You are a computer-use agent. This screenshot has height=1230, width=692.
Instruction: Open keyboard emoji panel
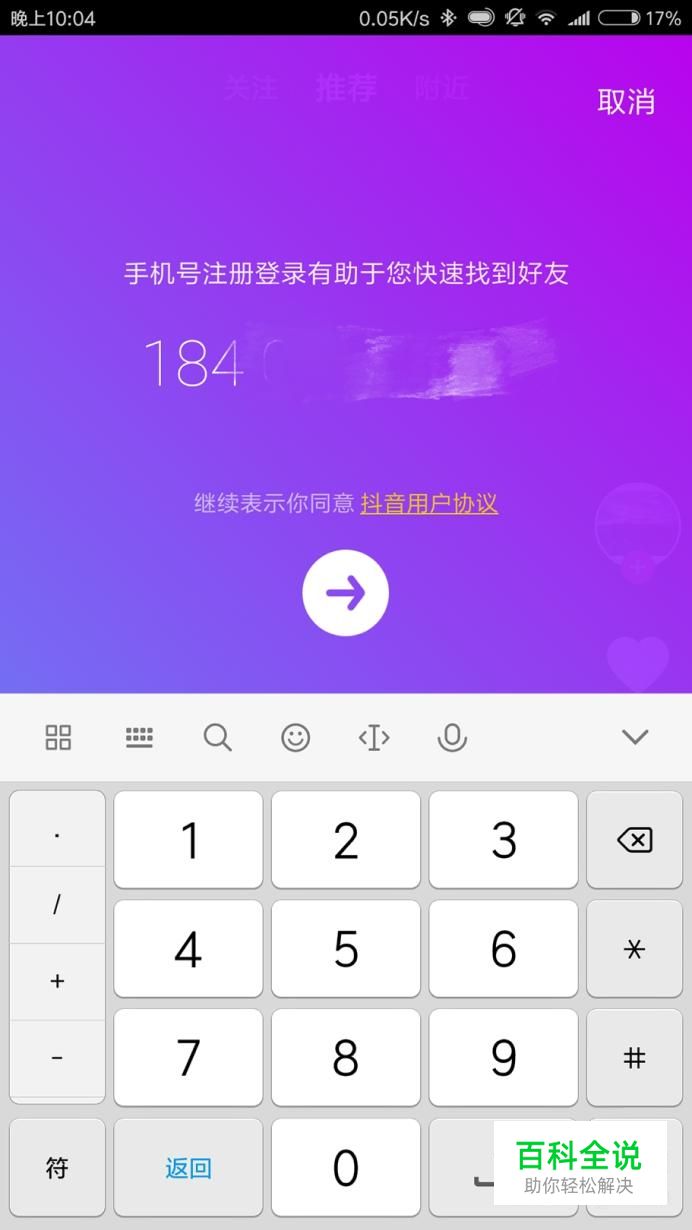295,738
